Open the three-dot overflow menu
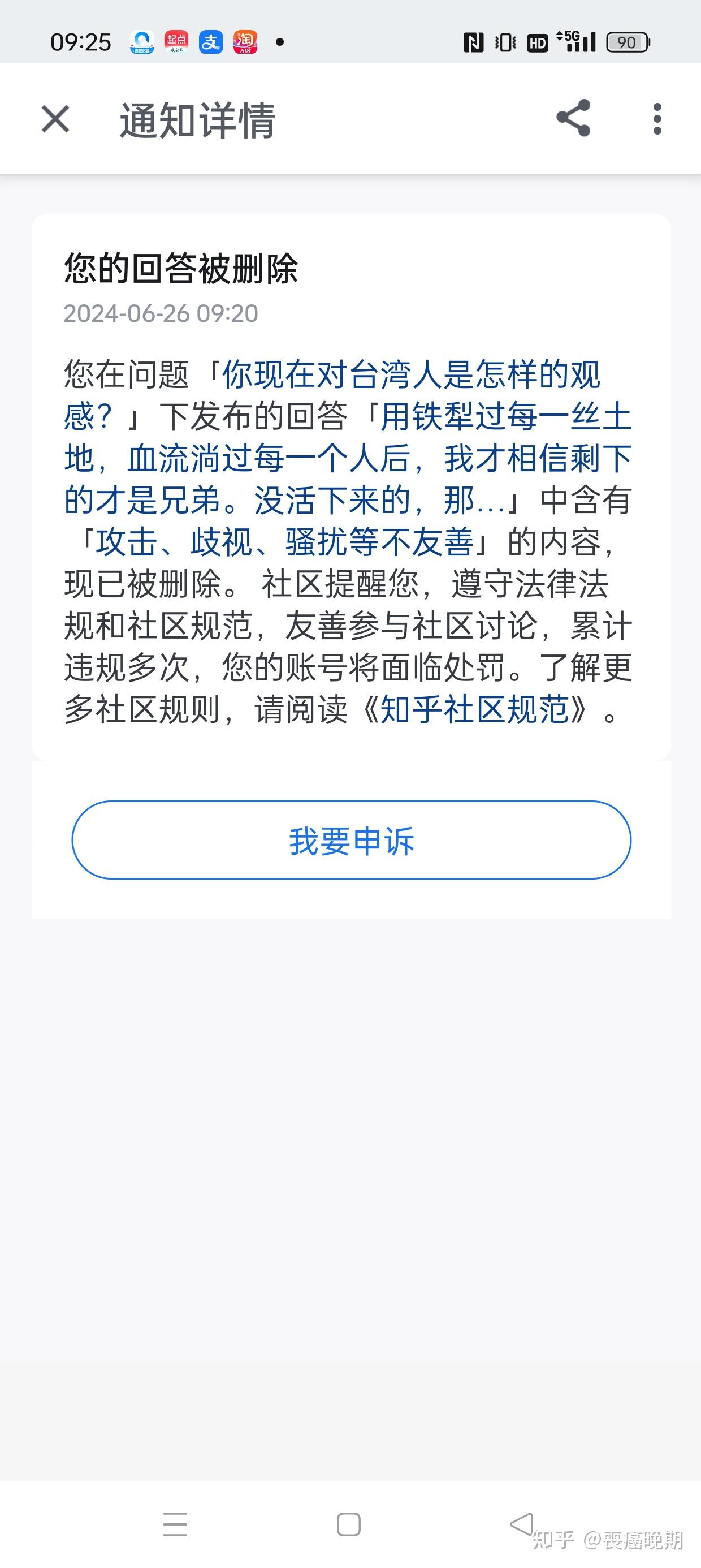Image resolution: width=701 pixels, height=1568 pixels. [656, 119]
